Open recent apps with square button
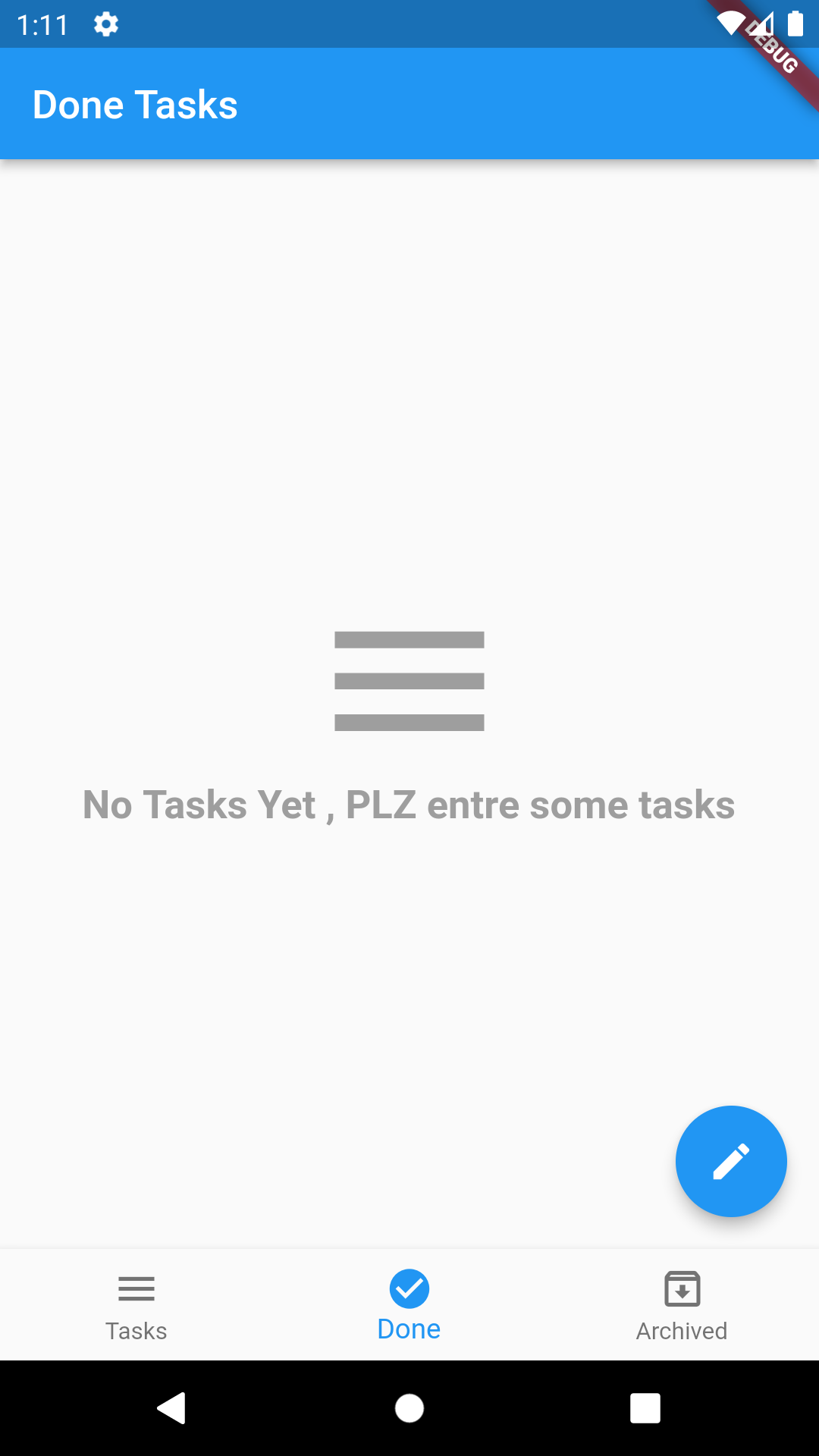This screenshot has height=1456, width=819. pos(645,1408)
